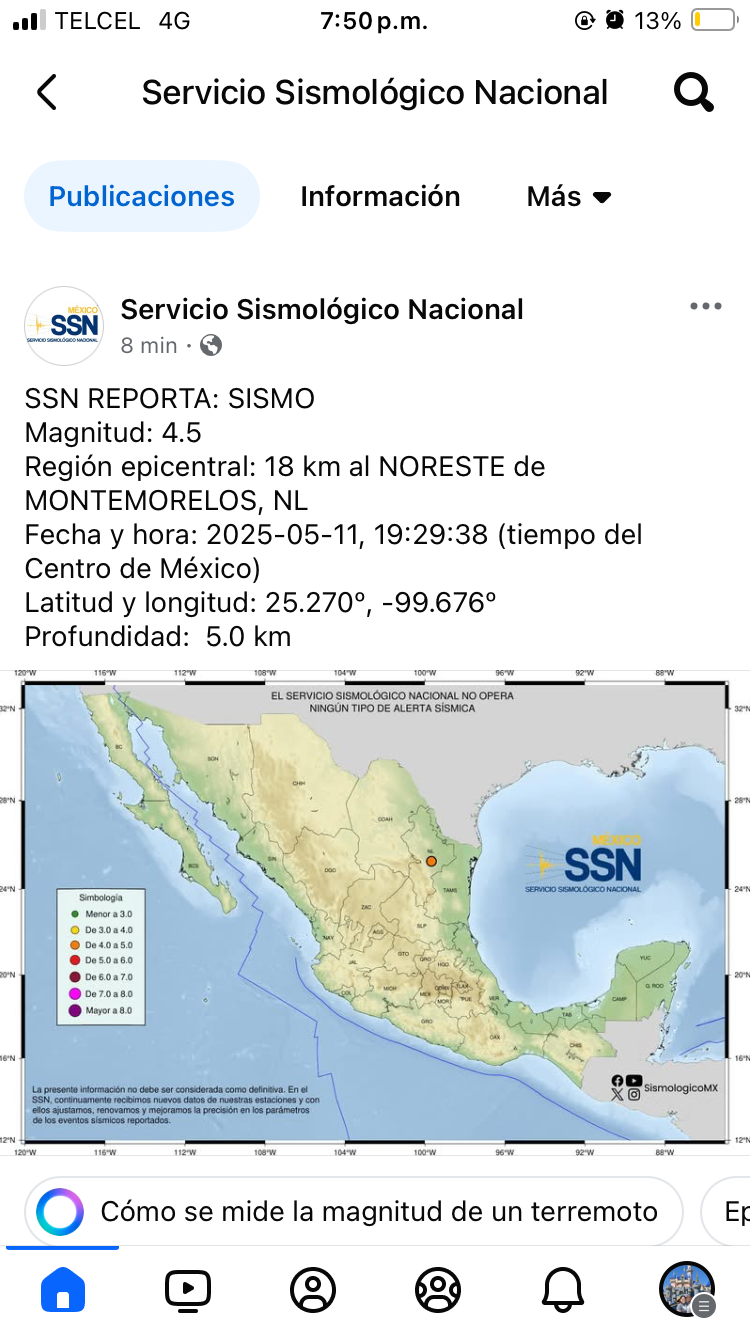Open the profile menu avatar tab
Screen dimensions: 750x1334
pyautogui.click(x=687, y=1290)
